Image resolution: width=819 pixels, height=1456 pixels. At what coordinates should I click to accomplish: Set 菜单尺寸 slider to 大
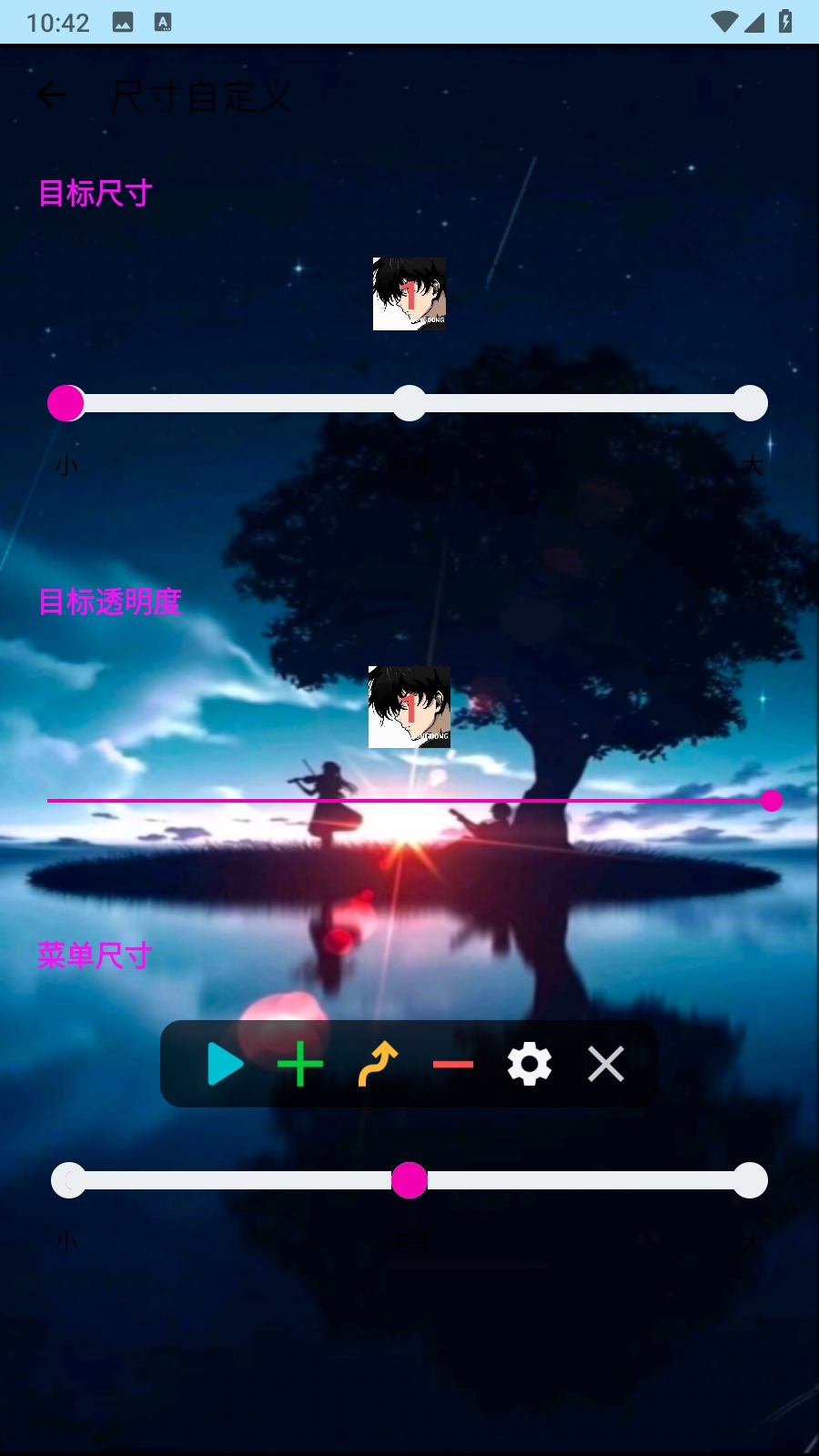750,1180
